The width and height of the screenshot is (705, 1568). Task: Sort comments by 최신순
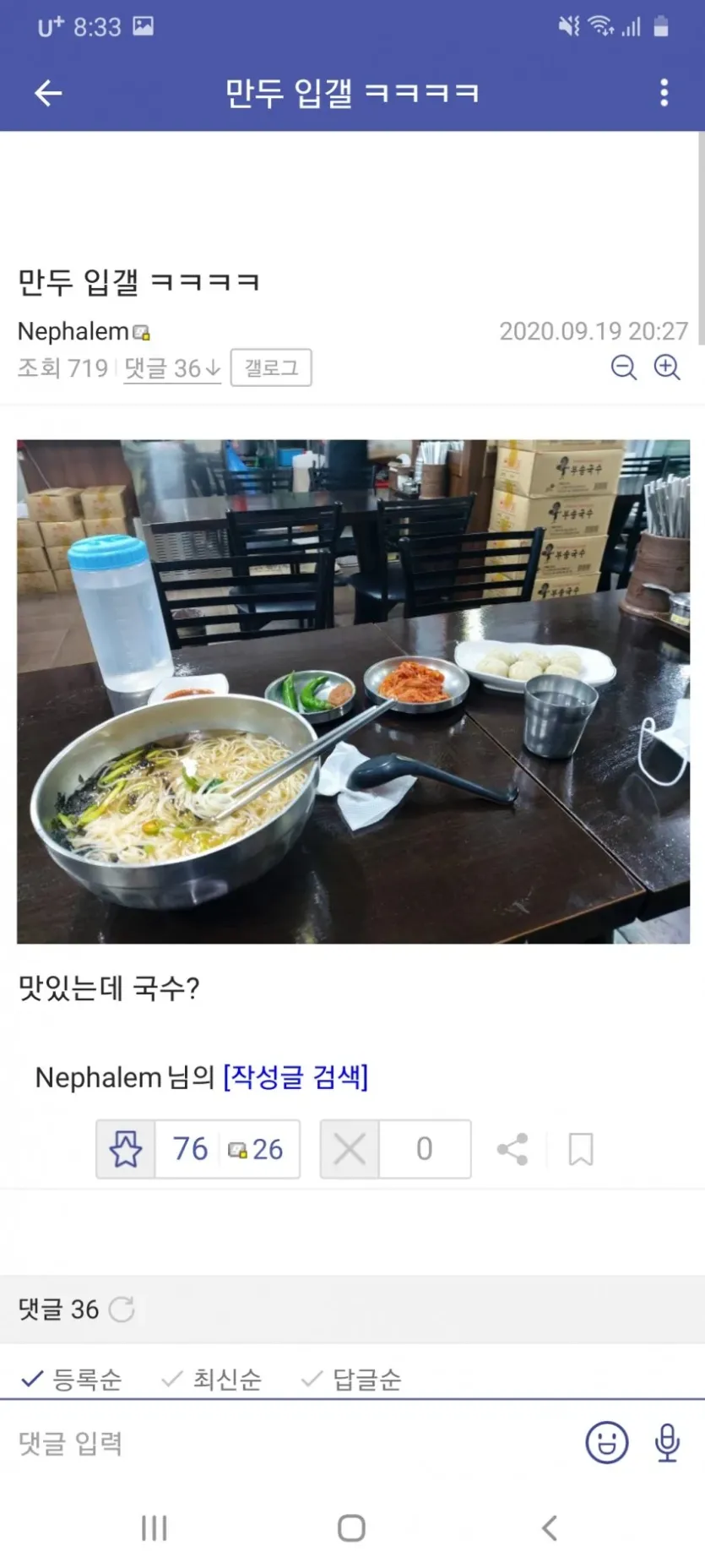(x=213, y=1380)
